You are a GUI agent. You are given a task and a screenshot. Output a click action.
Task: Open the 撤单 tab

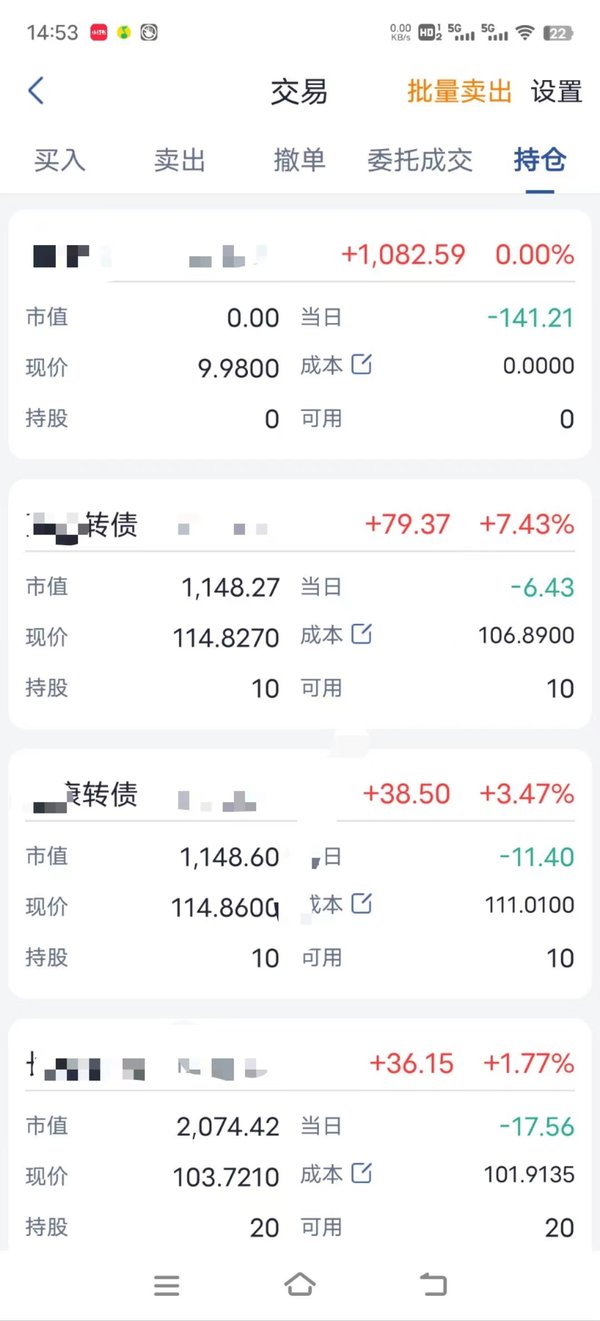(x=300, y=160)
